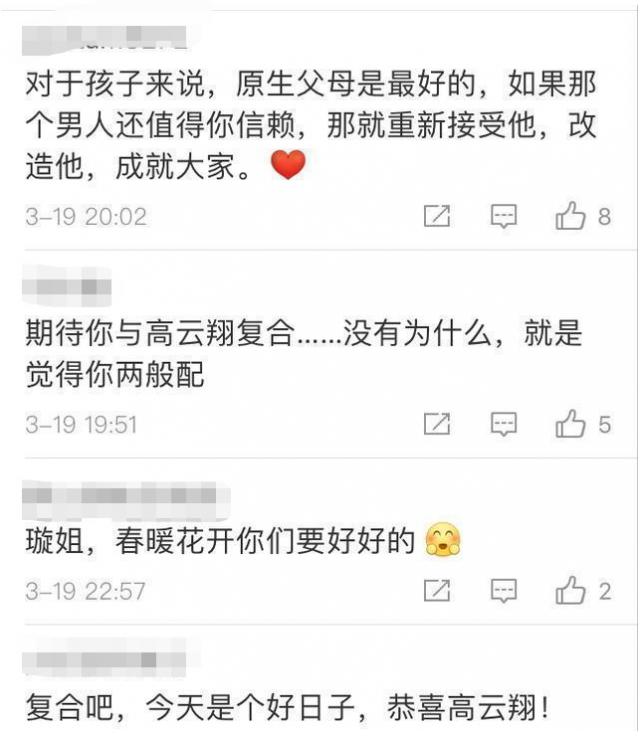Repost the 璇姐，春暖花开 comment
Image resolution: width=640 pixels, height=731 pixels.
pos(437,591)
